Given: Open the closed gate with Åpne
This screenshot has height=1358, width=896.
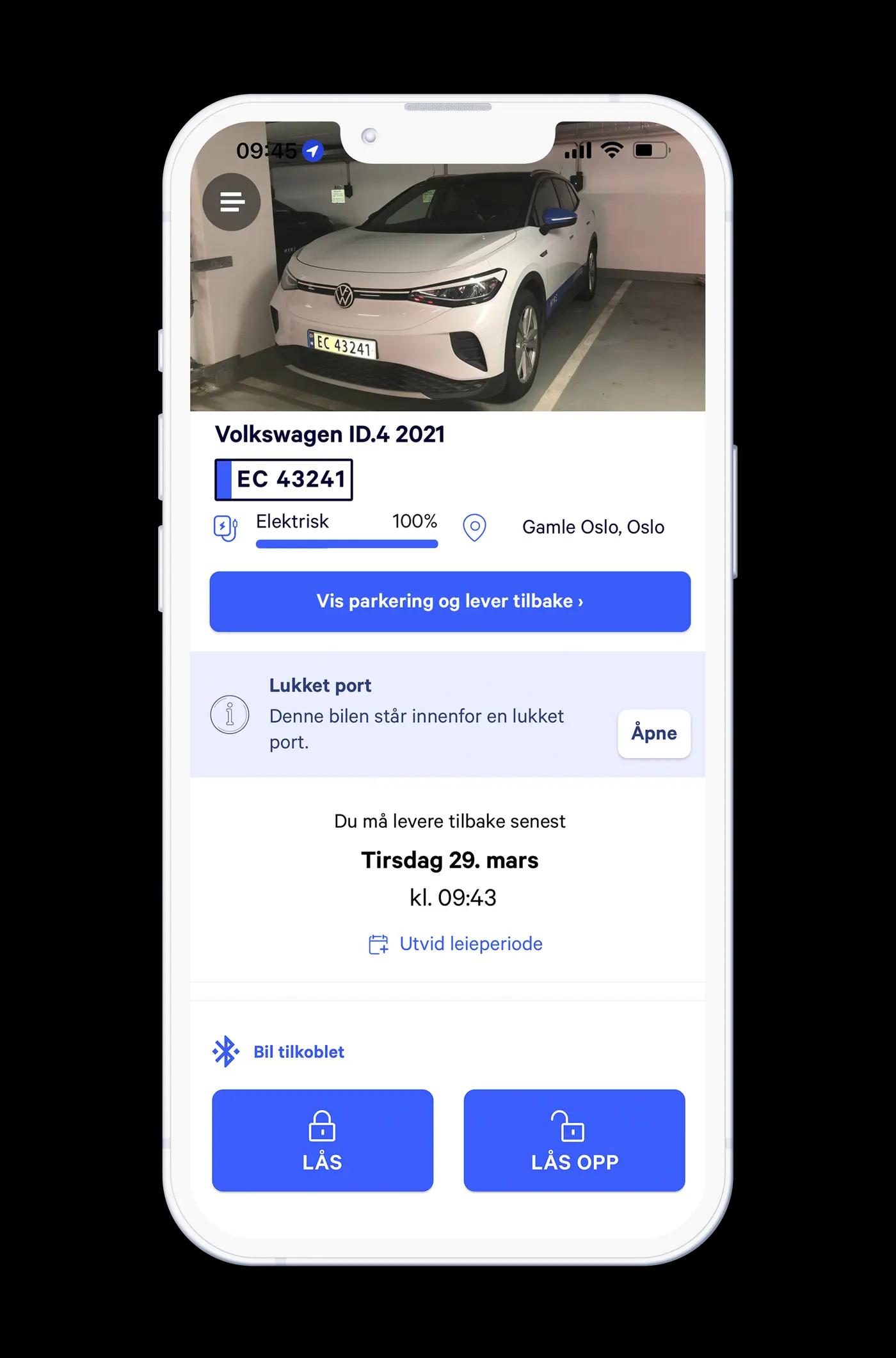Looking at the screenshot, I should pos(653,733).
